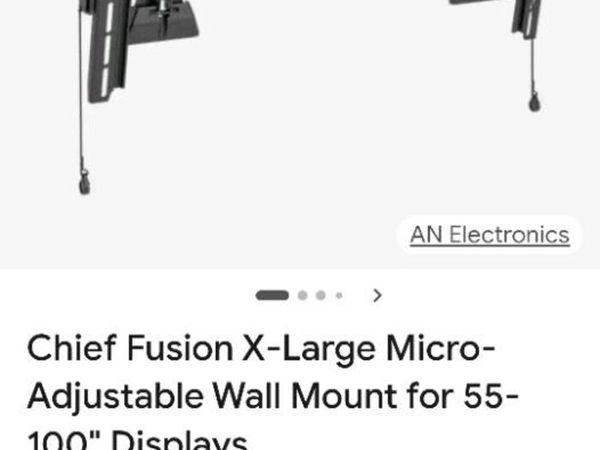Show the next product image arrow

377,295
